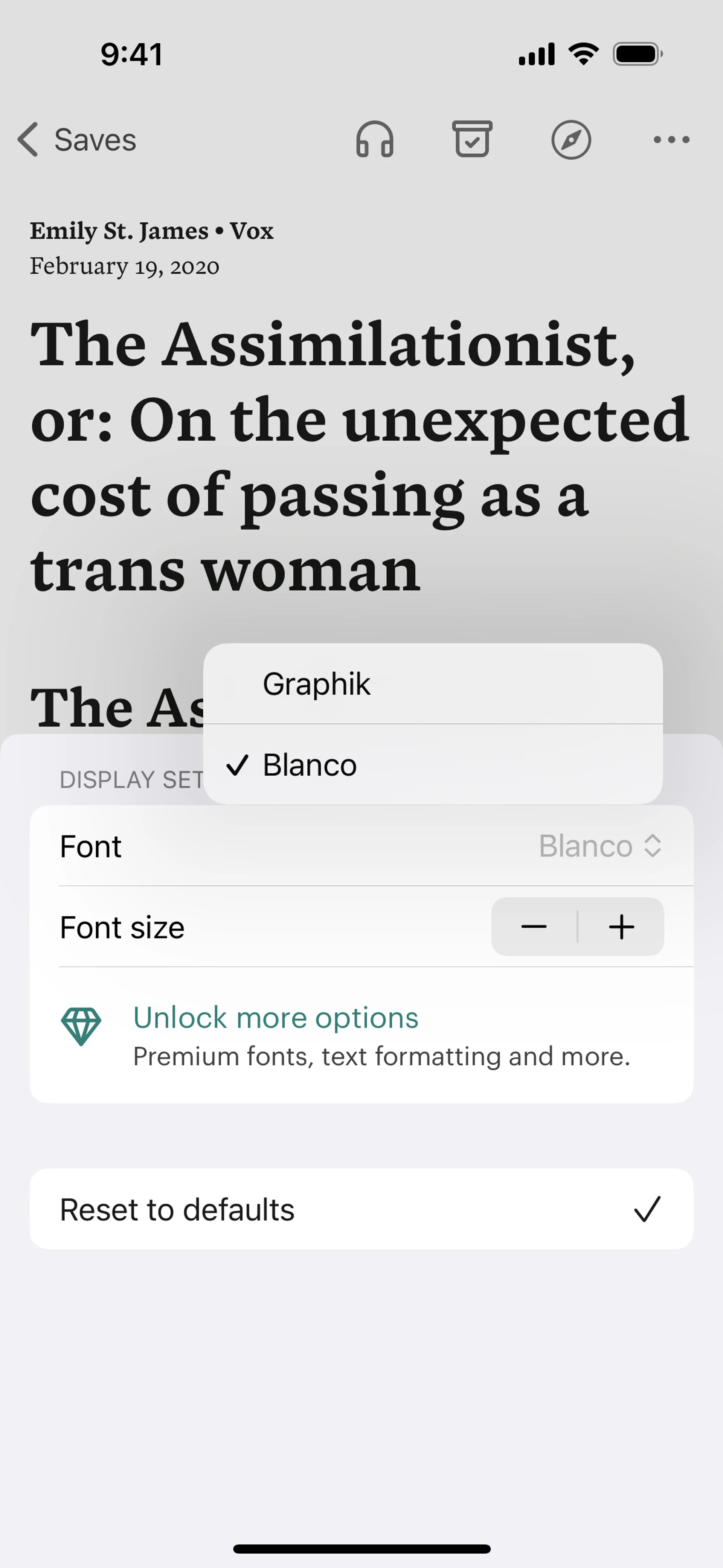Open the overflow menu

click(671, 139)
